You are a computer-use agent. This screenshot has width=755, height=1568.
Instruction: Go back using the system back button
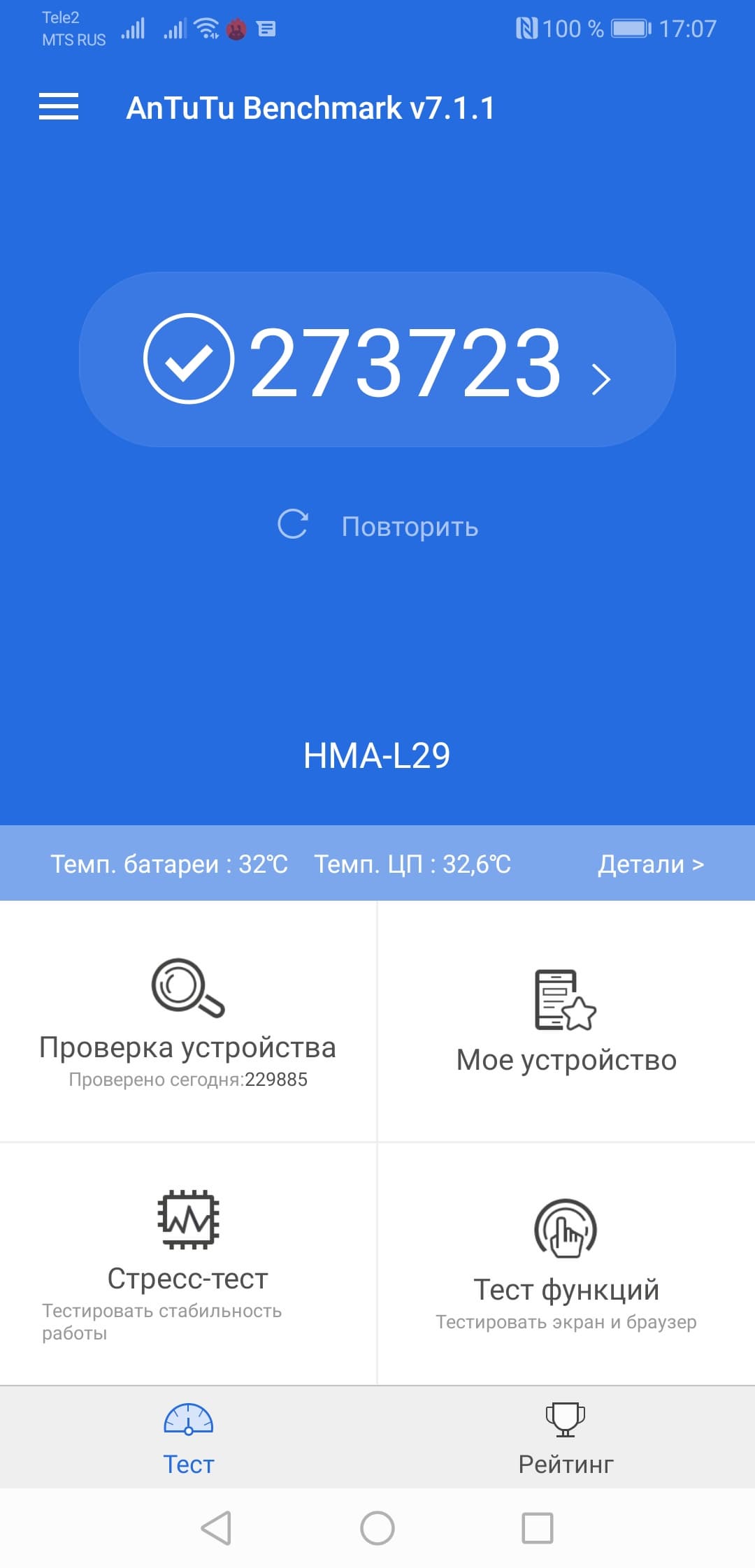[x=216, y=1528]
